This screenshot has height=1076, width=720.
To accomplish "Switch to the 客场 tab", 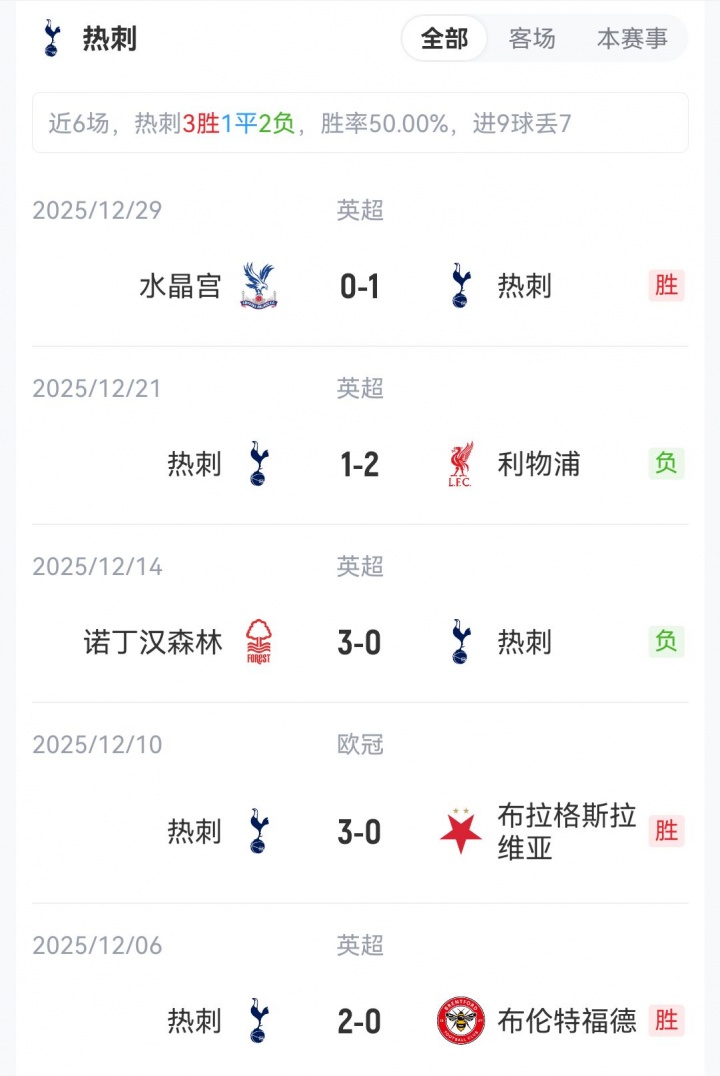I will click(x=532, y=39).
